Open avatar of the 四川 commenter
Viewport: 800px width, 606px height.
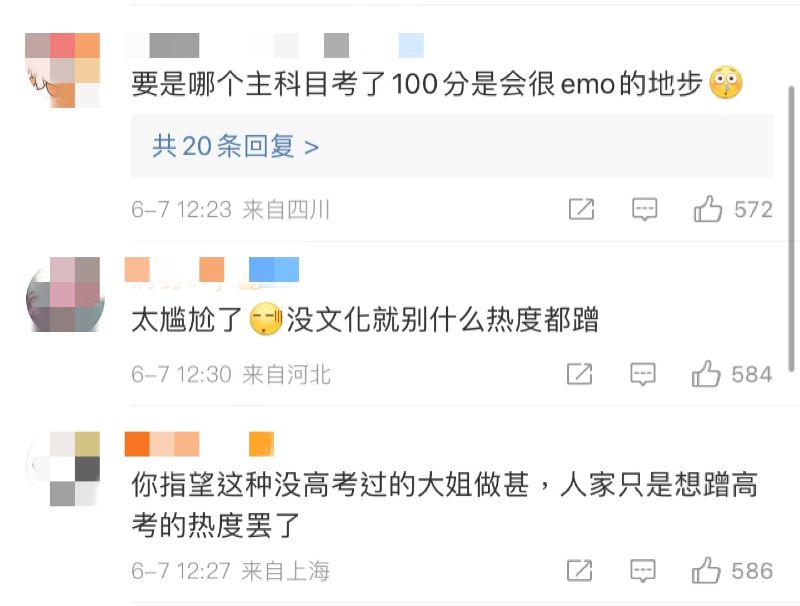point(62,69)
